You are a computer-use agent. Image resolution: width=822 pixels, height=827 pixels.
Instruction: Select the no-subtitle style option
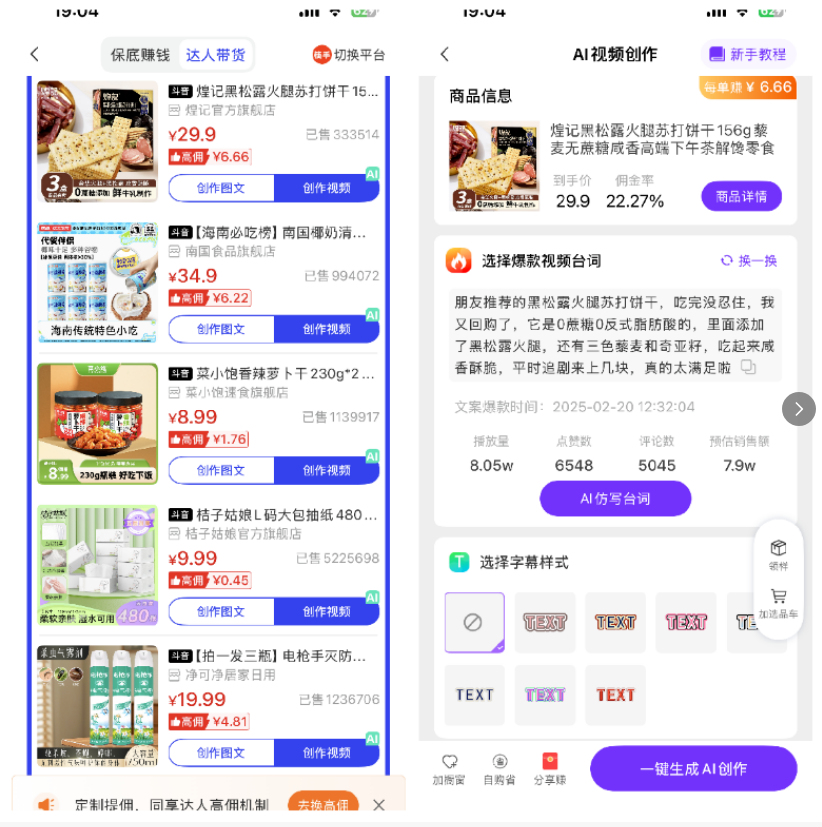click(474, 622)
